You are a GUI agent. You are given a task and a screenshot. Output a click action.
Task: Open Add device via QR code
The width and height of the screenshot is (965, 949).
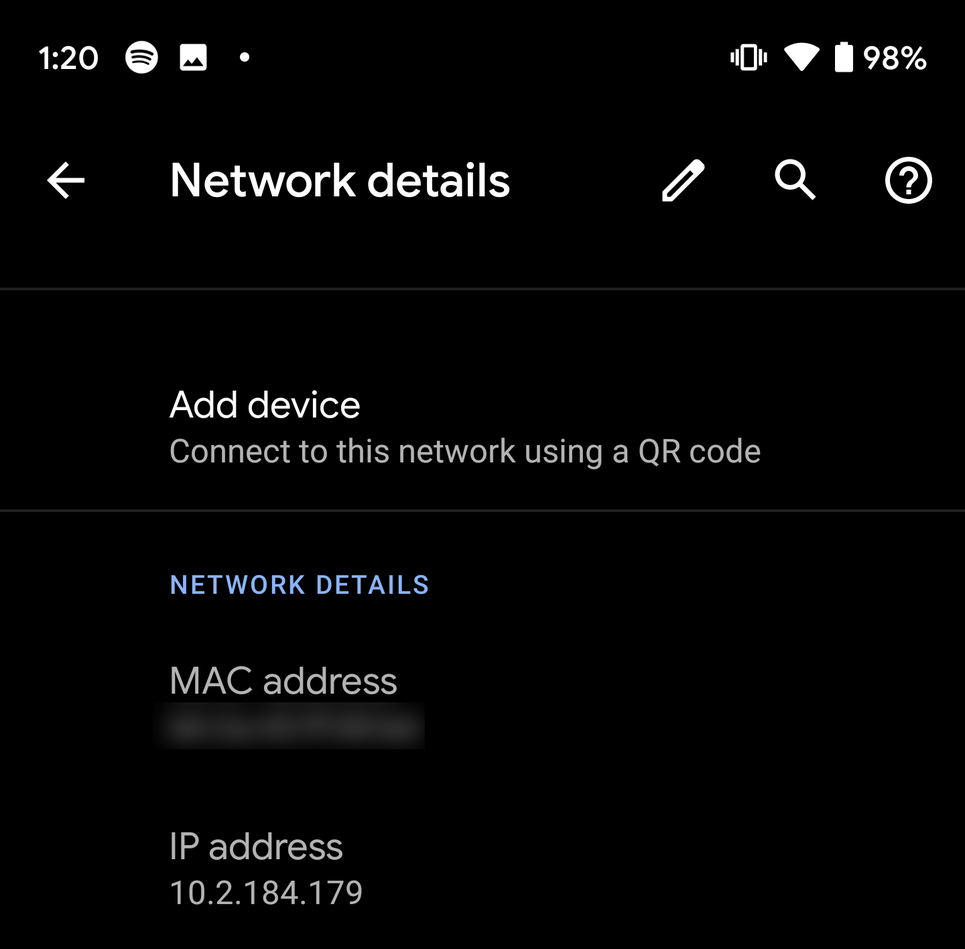[465, 427]
